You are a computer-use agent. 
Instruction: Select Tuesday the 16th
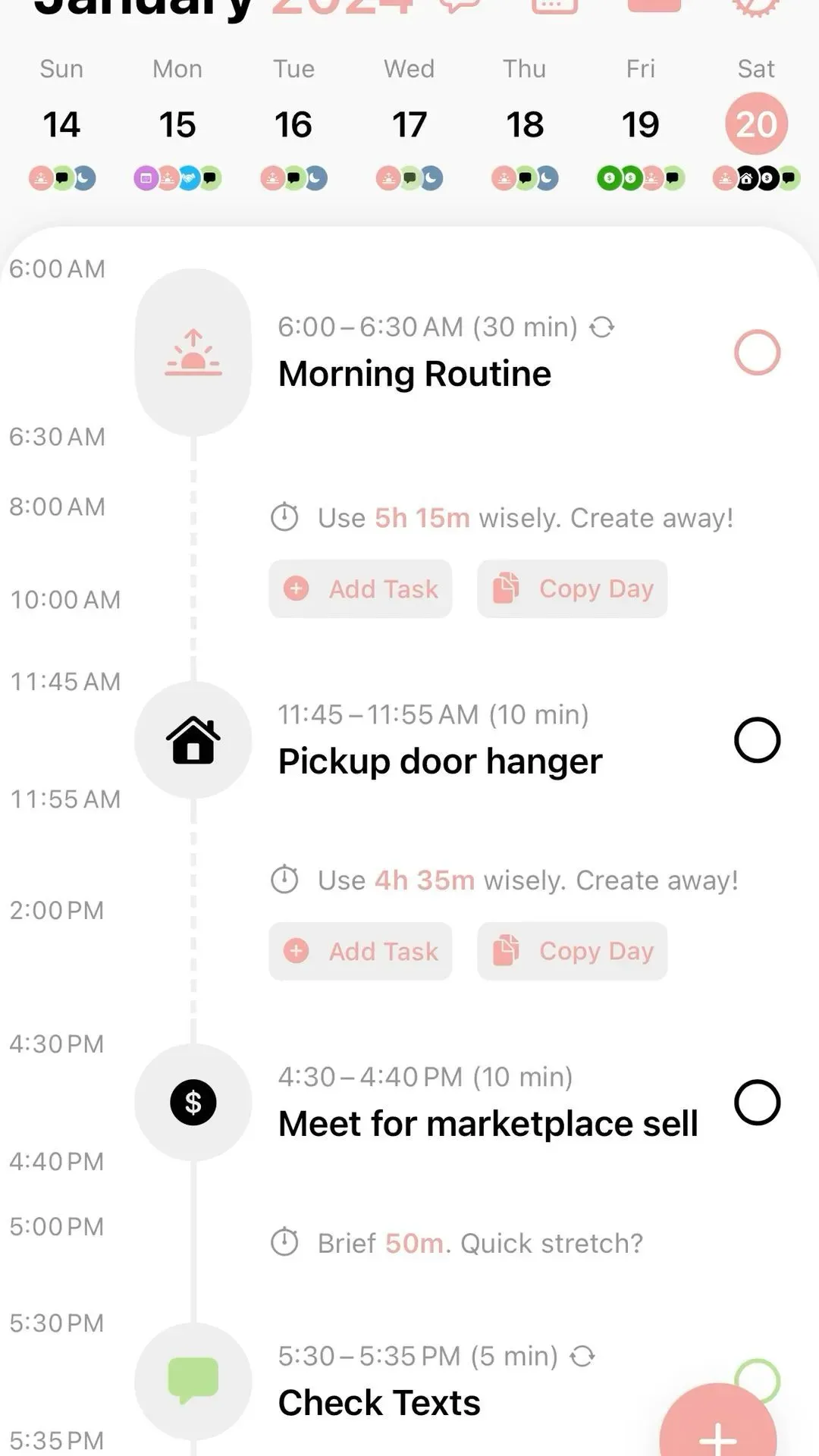click(x=293, y=125)
